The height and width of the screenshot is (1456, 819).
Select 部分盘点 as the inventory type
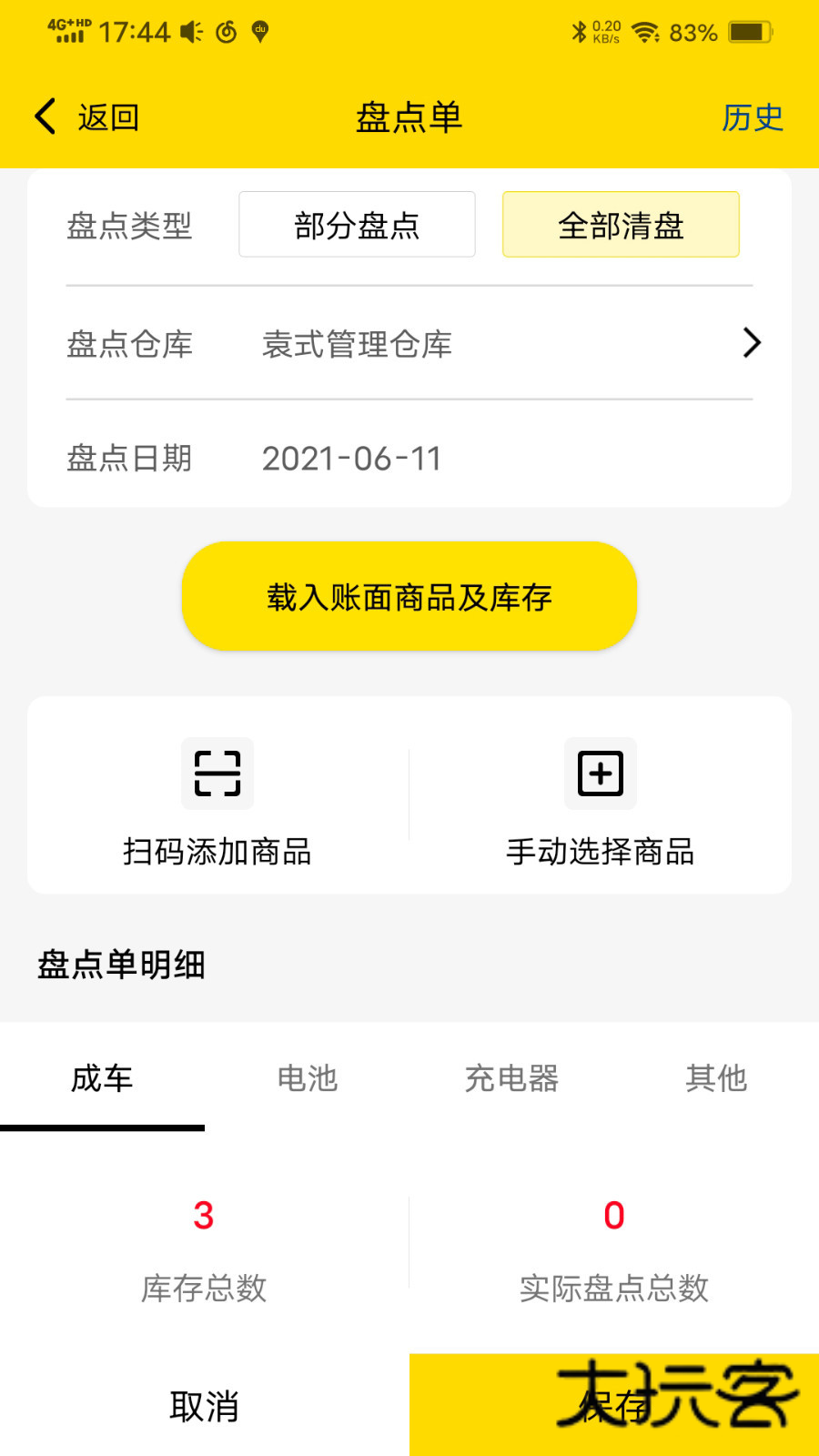357,225
